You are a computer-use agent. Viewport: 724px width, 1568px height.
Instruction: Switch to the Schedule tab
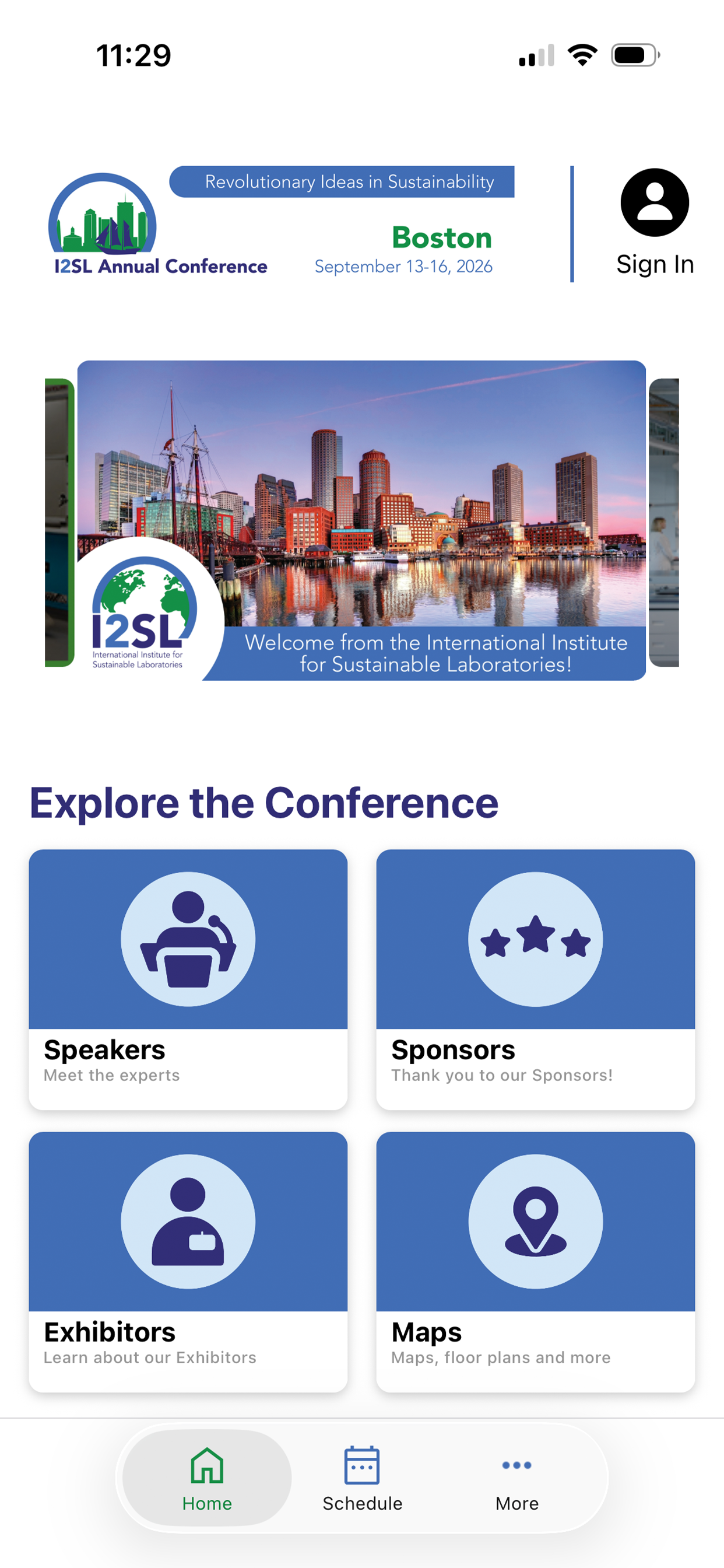coord(362,1478)
